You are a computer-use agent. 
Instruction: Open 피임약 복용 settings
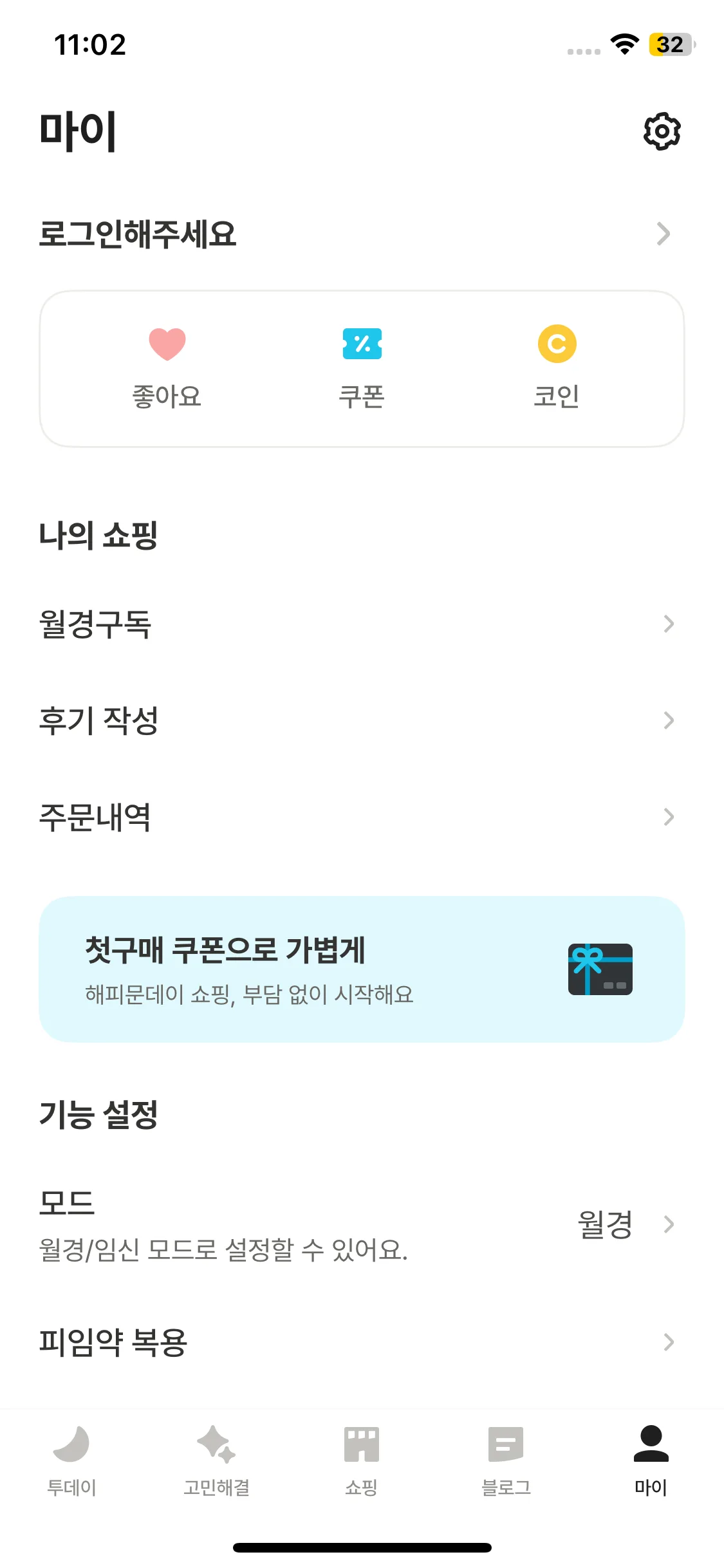[355, 1342]
